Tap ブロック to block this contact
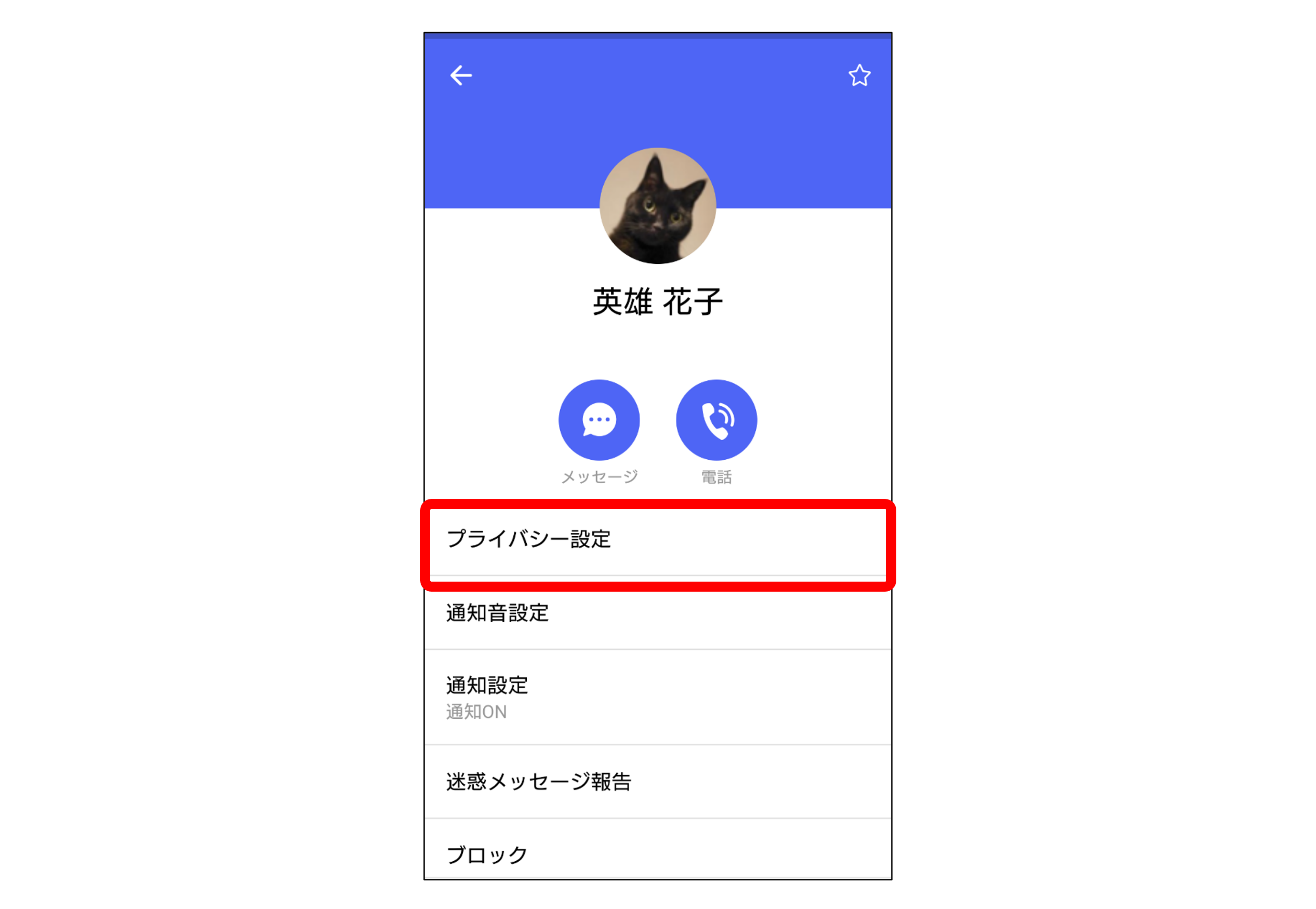The height and width of the screenshot is (909, 1316). [x=657, y=855]
